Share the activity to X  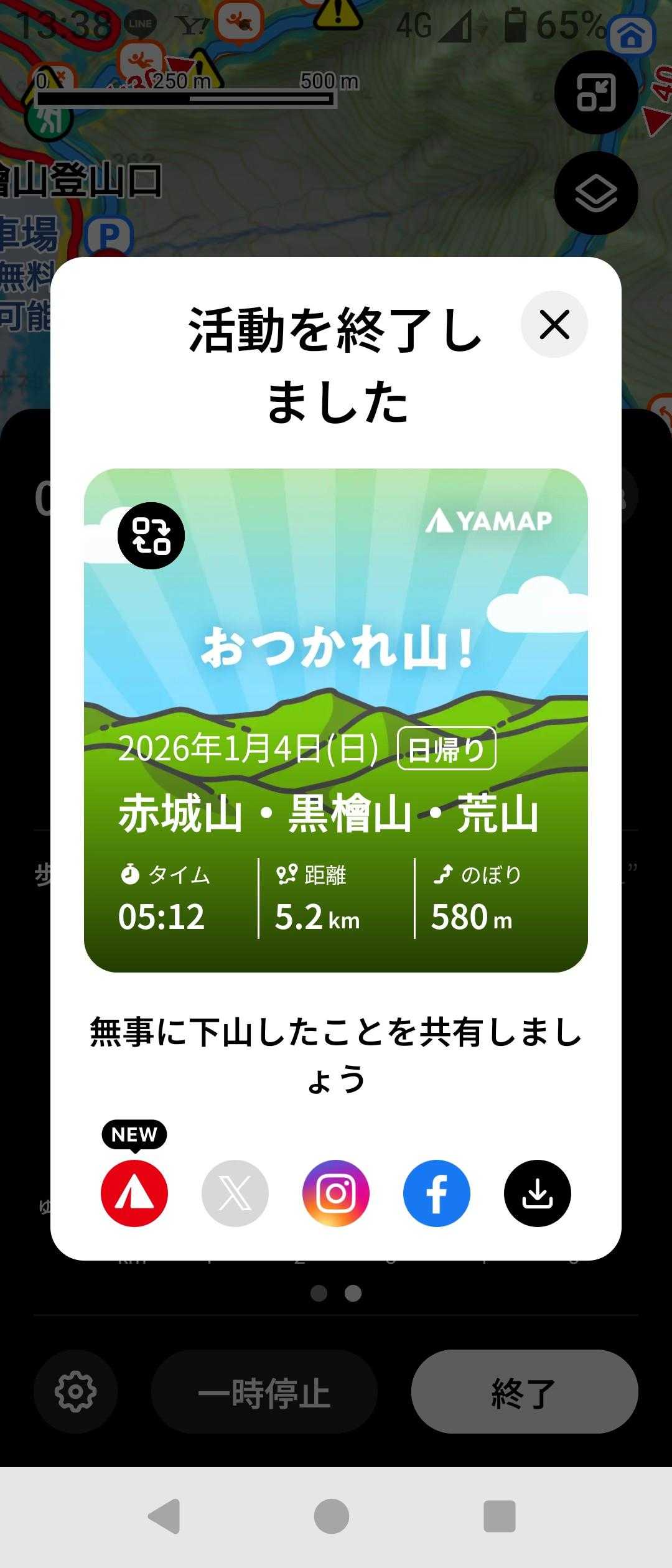pos(235,1193)
